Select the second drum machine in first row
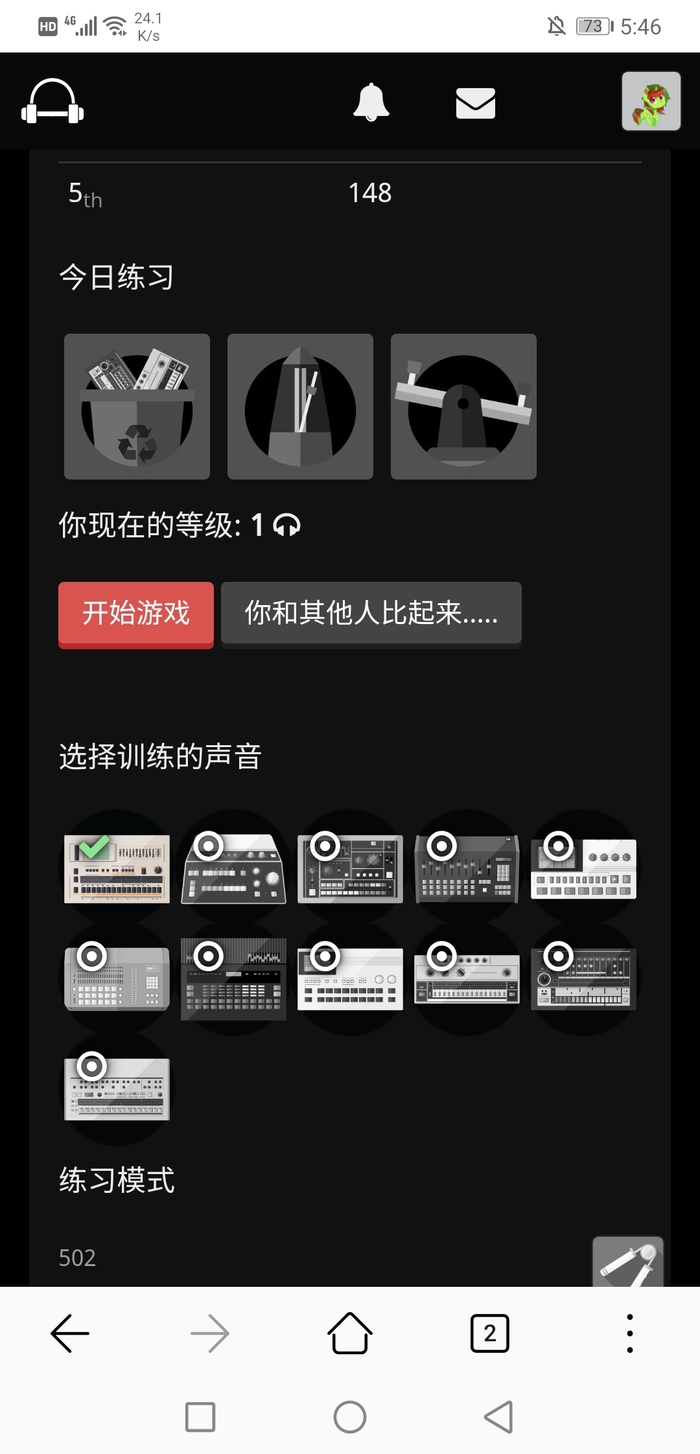The image size is (700, 1454). (234, 868)
